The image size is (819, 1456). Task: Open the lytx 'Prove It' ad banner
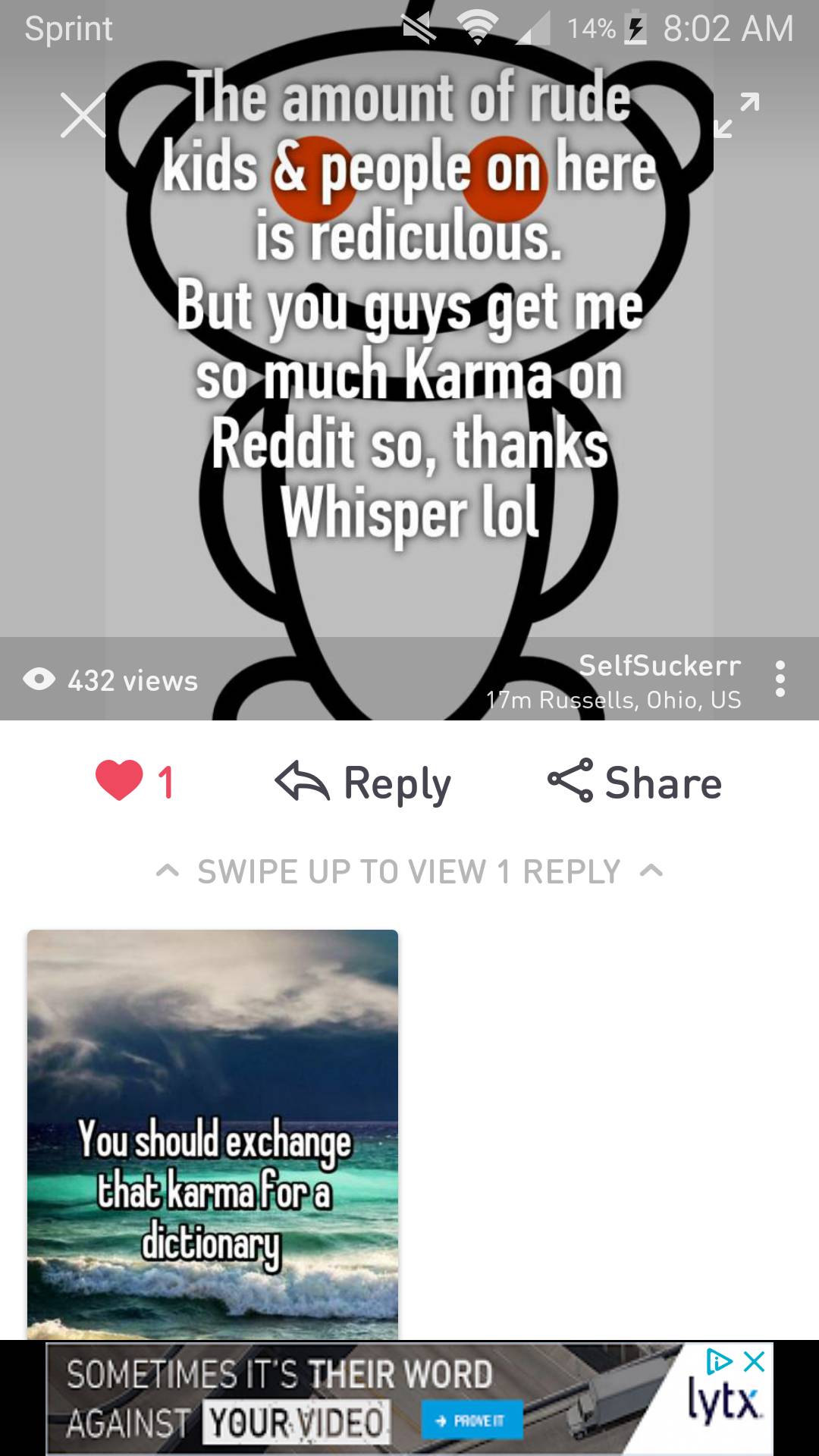pyautogui.click(x=364, y=1398)
